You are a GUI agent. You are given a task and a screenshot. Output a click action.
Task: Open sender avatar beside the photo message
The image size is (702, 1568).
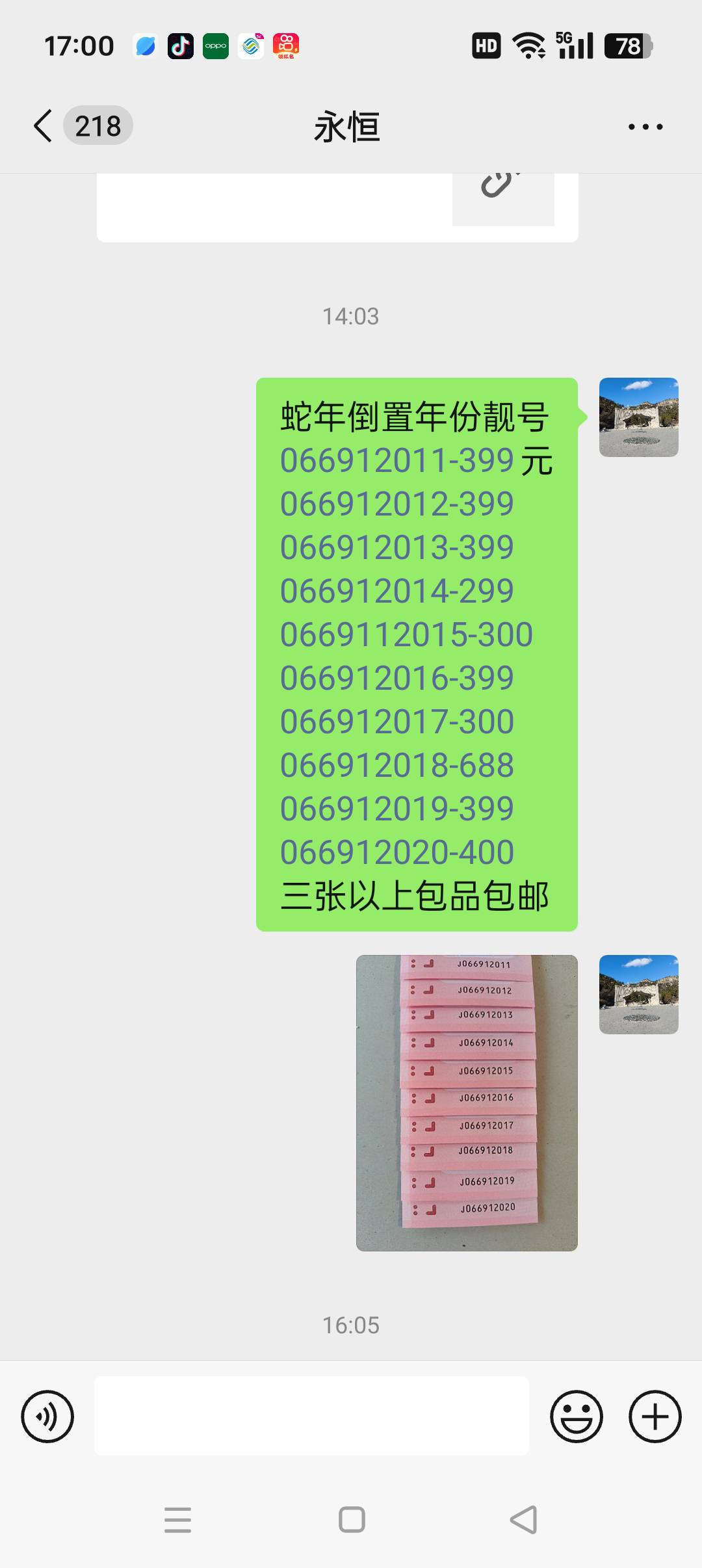[x=638, y=995]
